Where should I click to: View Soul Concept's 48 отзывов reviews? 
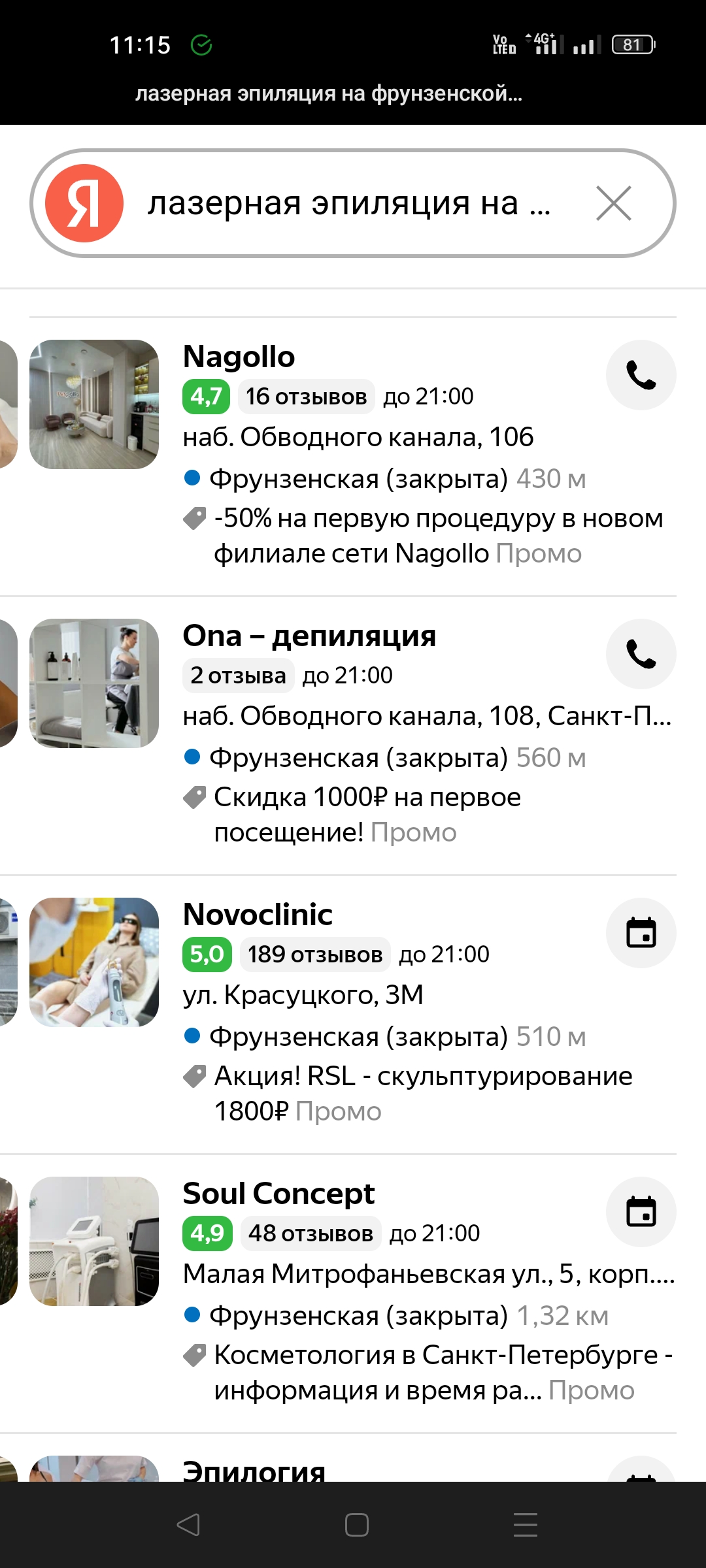point(311,1233)
